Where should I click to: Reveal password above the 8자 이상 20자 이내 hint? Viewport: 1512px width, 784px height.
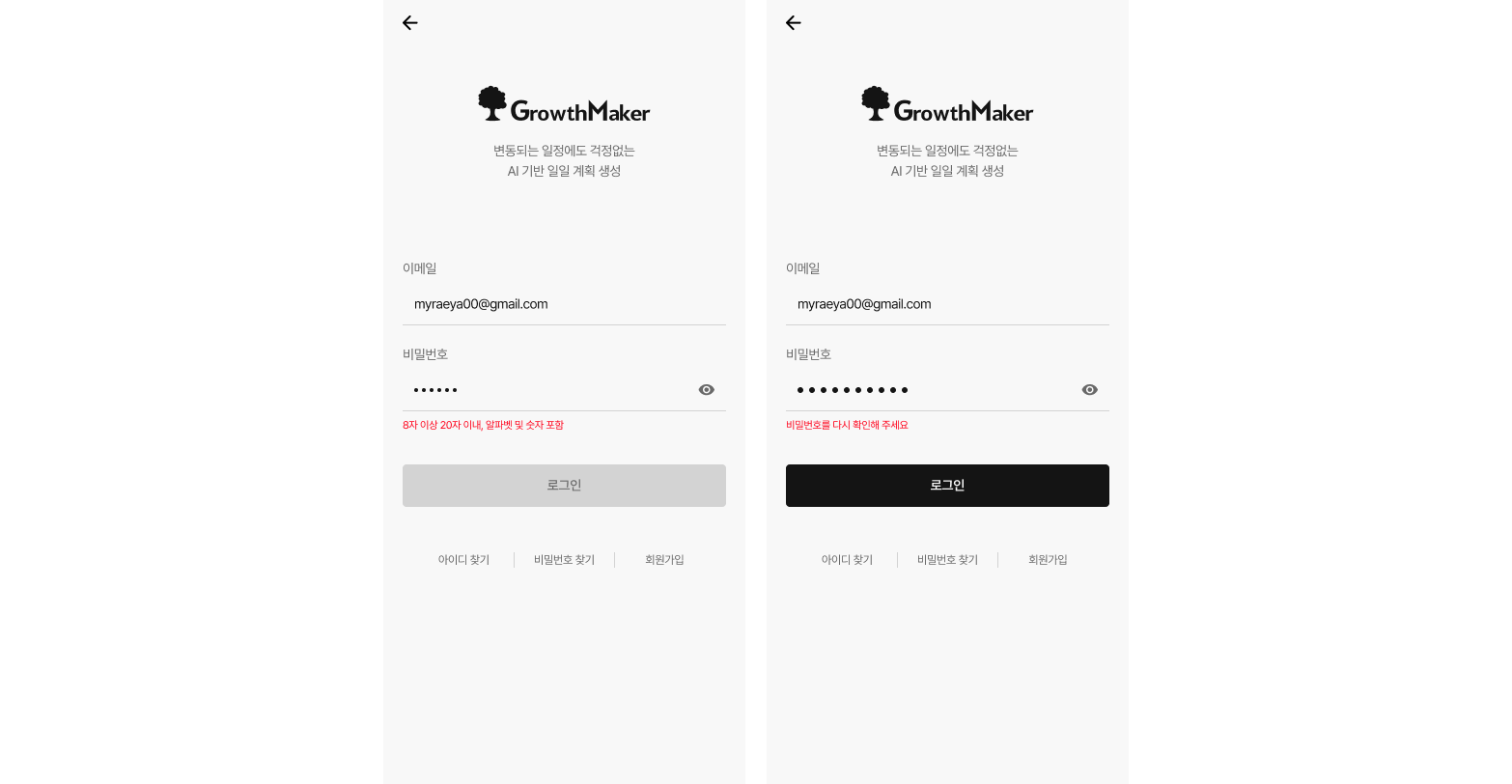pyautogui.click(x=707, y=390)
